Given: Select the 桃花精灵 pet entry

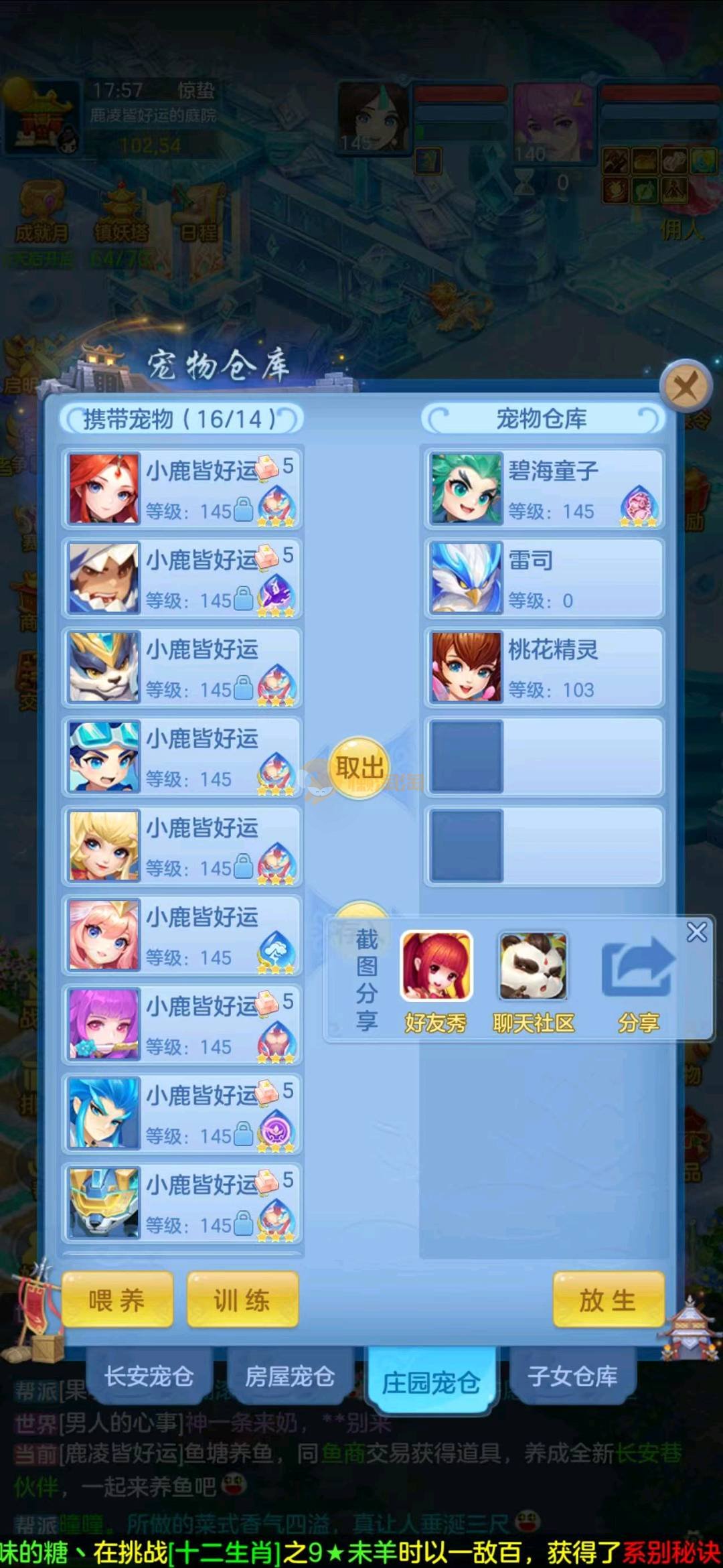Looking at the screenshot, I should [x=544, y=667].
